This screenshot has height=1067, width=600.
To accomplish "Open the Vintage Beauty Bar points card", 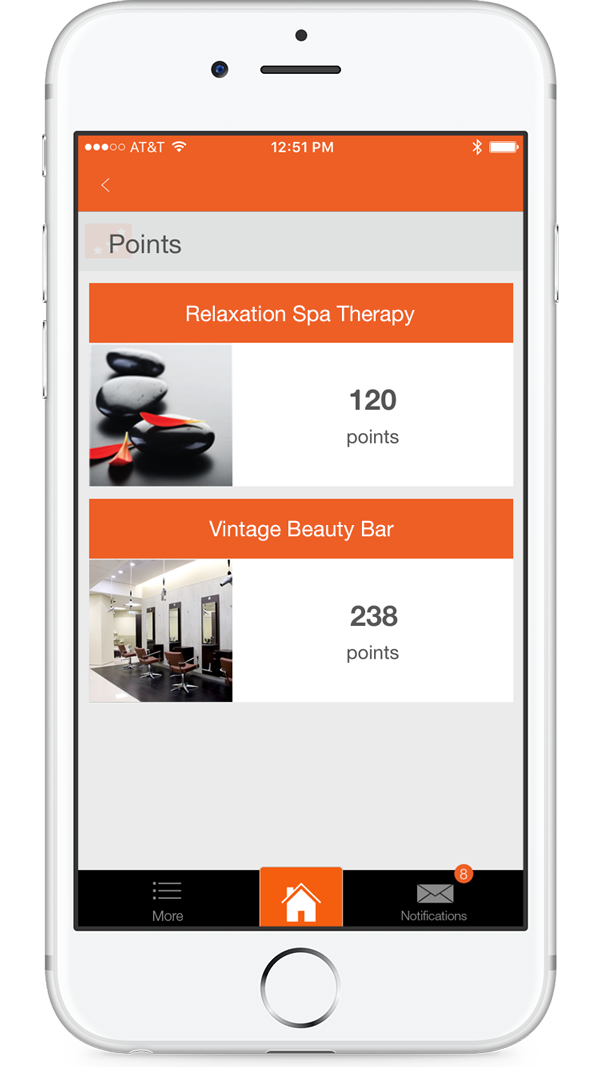I will 300,601.
